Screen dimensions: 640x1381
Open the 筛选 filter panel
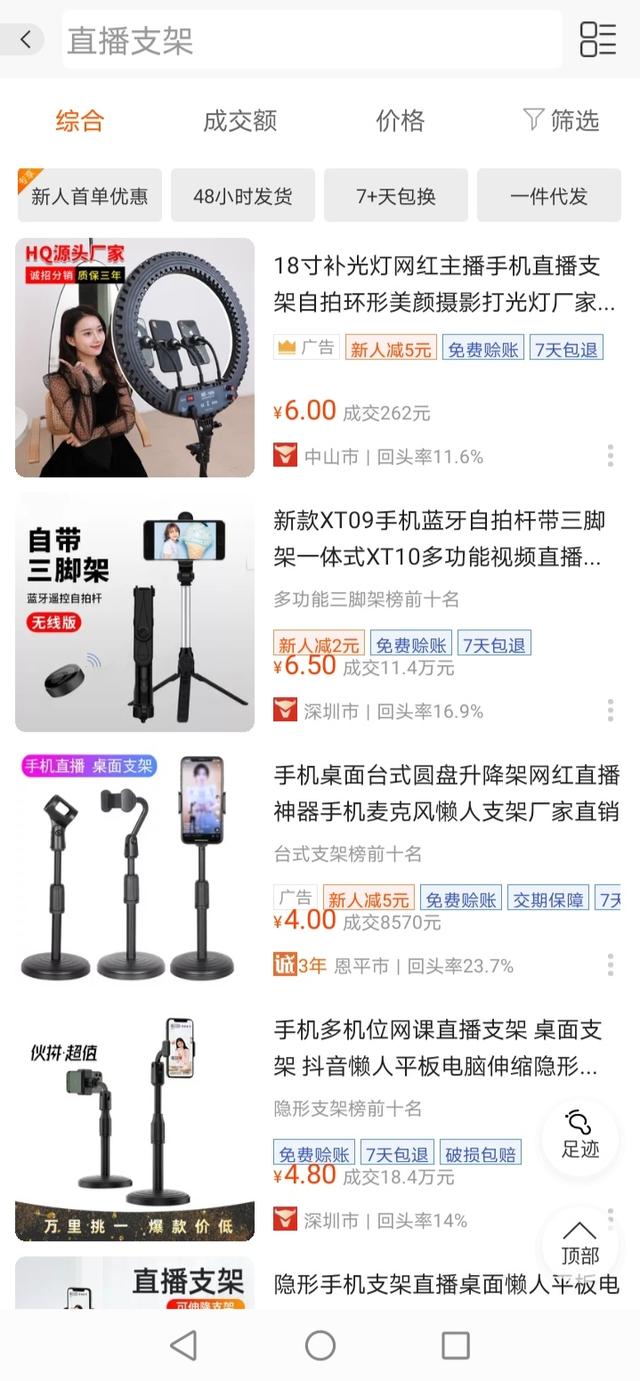(561, 121)
